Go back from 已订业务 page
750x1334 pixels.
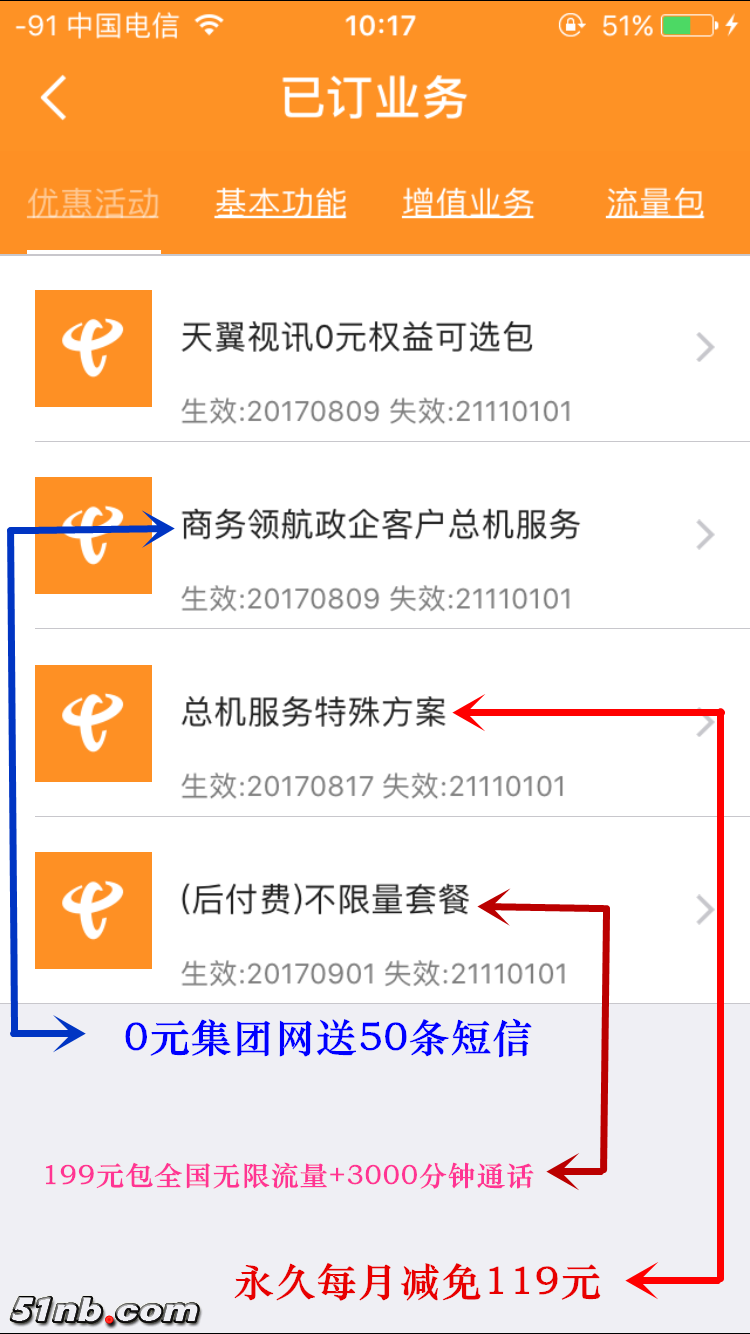tap(54, 98)
